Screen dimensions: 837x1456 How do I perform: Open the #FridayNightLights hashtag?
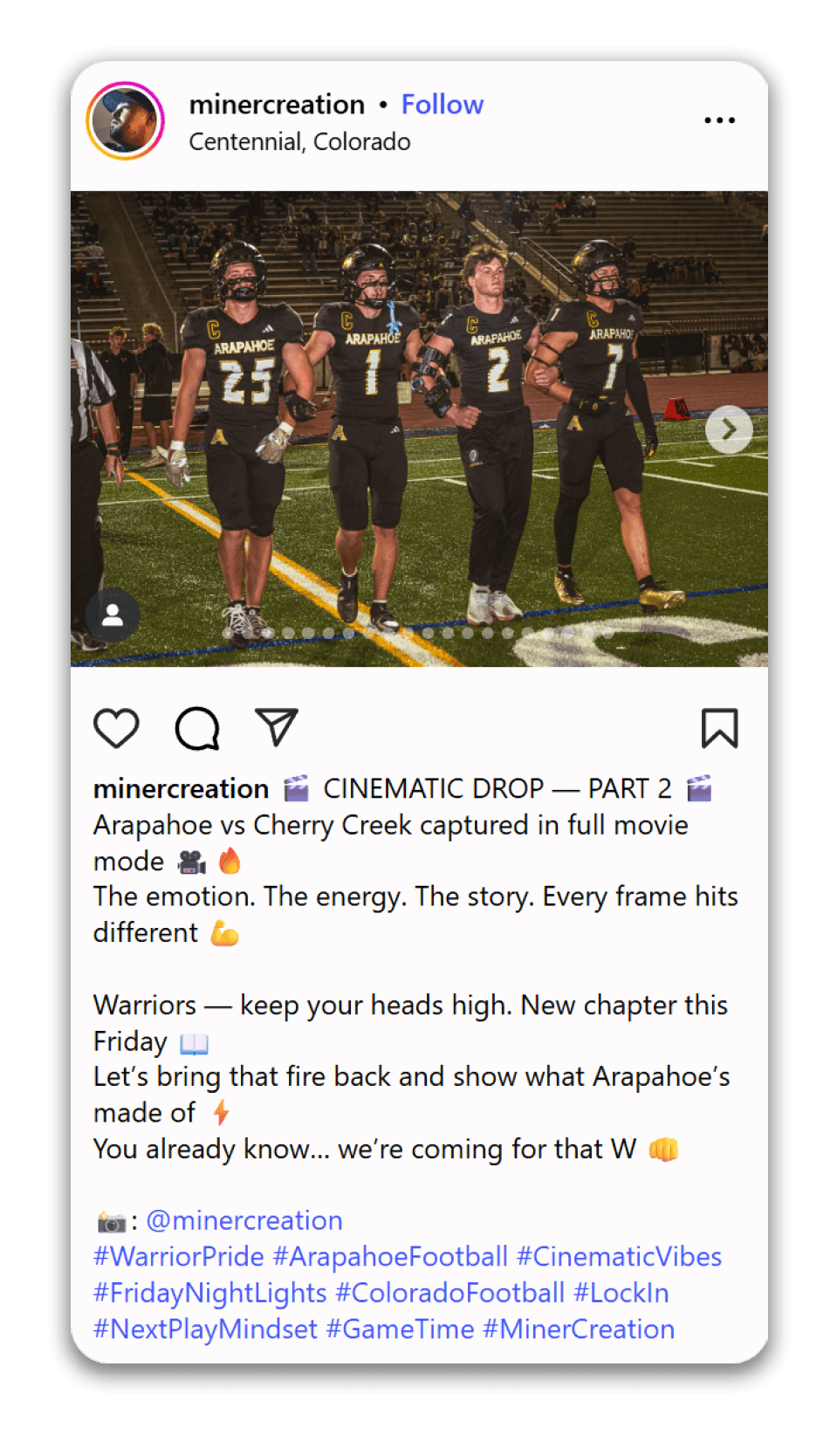[x=210, y=1293]
